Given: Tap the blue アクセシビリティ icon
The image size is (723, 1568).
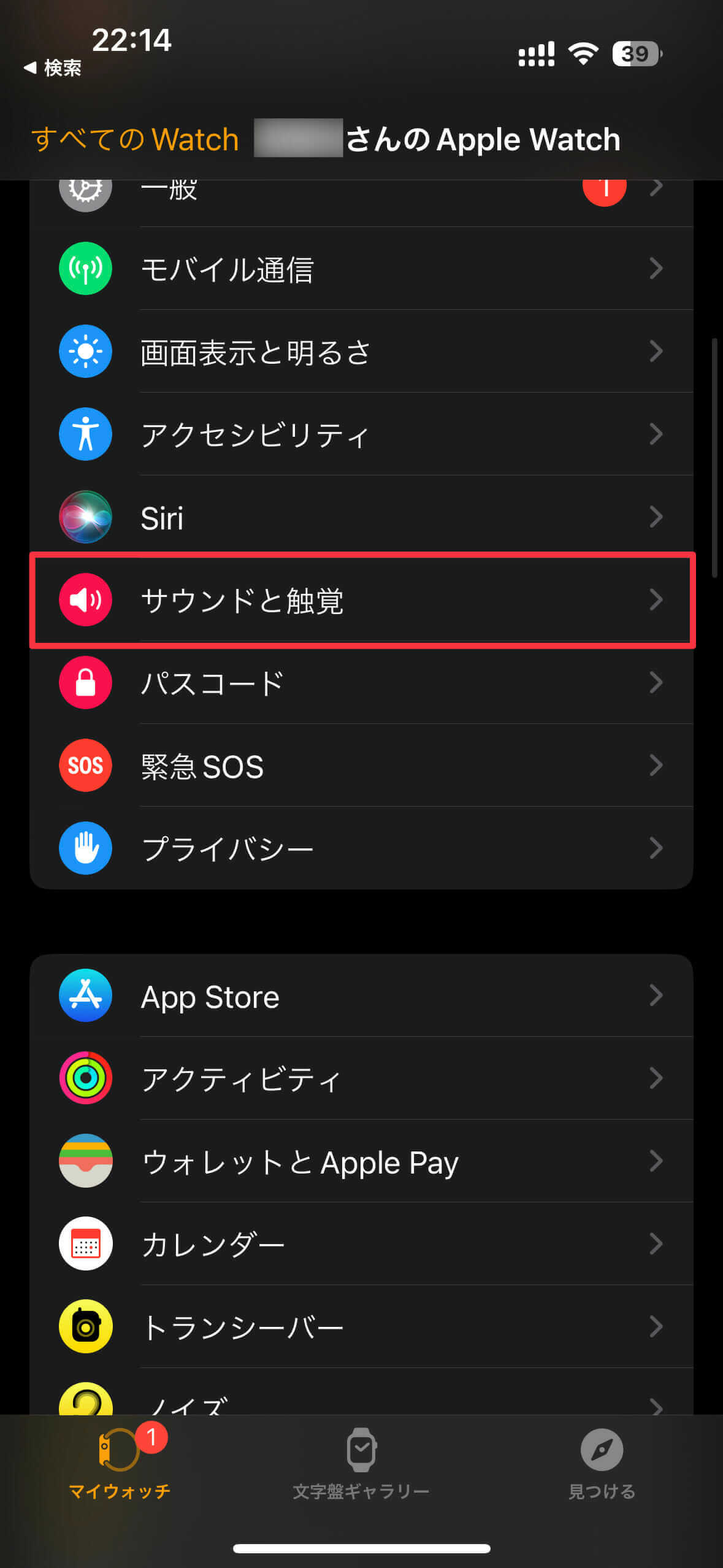Looking at the screenshot, I should [x=85, y=434].
